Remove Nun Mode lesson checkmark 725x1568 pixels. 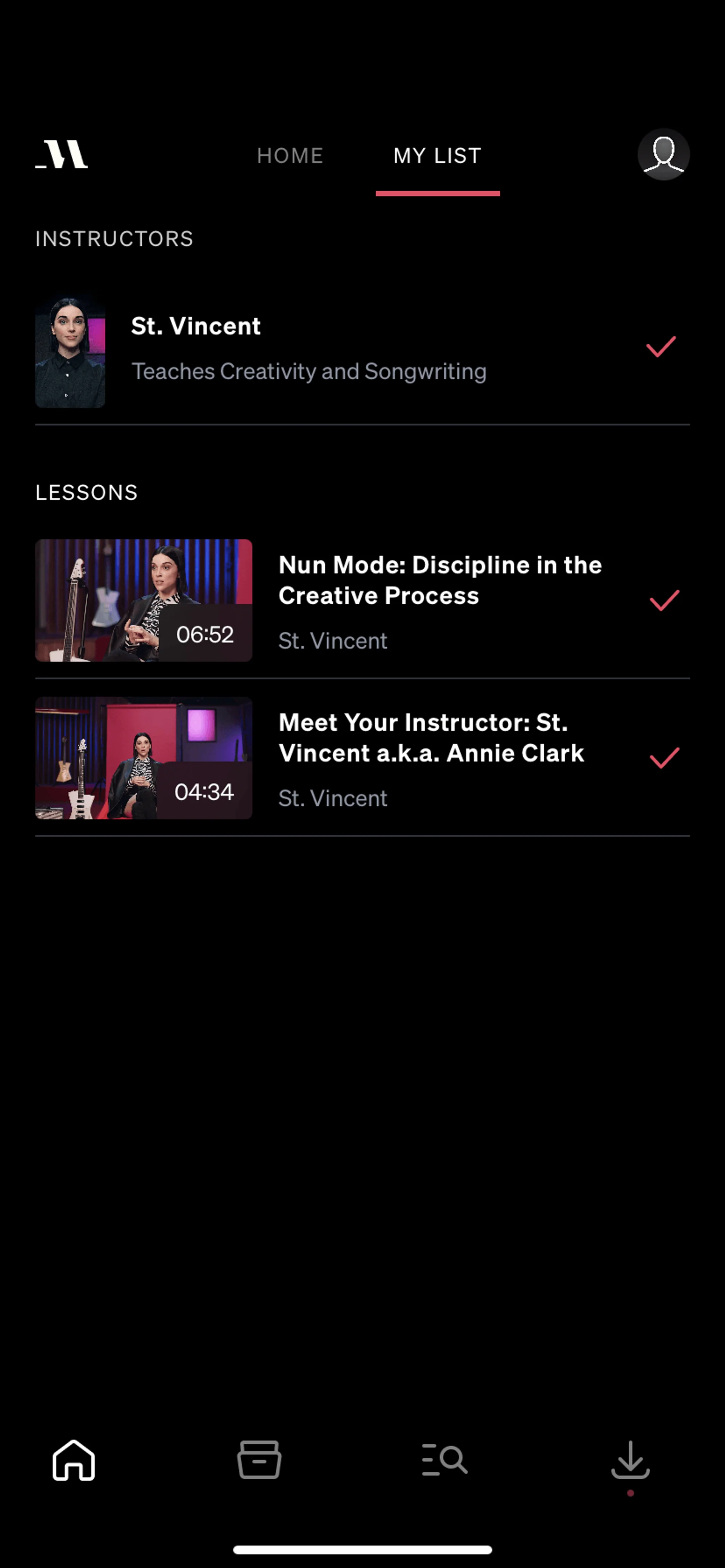pyautogui.click(x=663, y=601)
